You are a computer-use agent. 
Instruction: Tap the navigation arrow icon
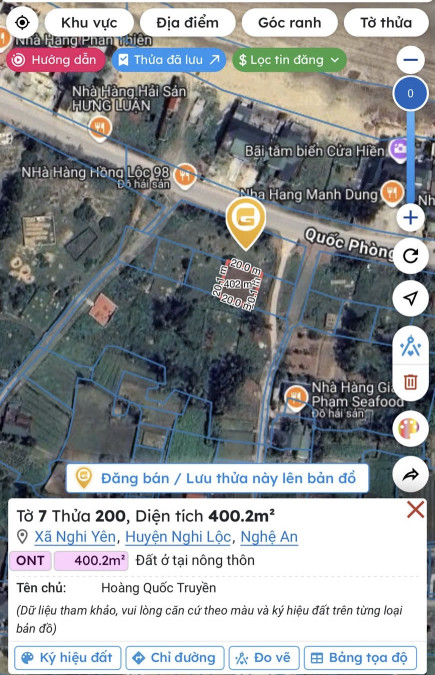tap(410, 298)
